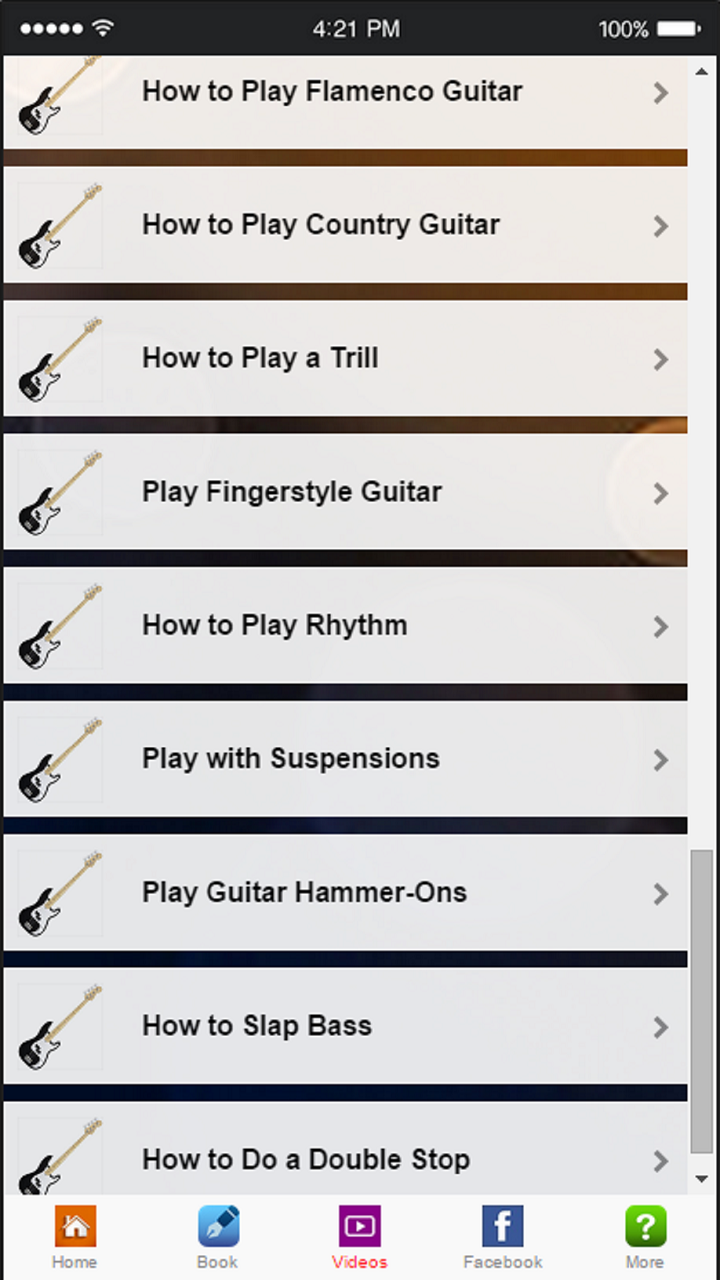Viewport: 720px width, 1280px height.
Task: Tap the More question mark icon
Action: coord(645,1225)
